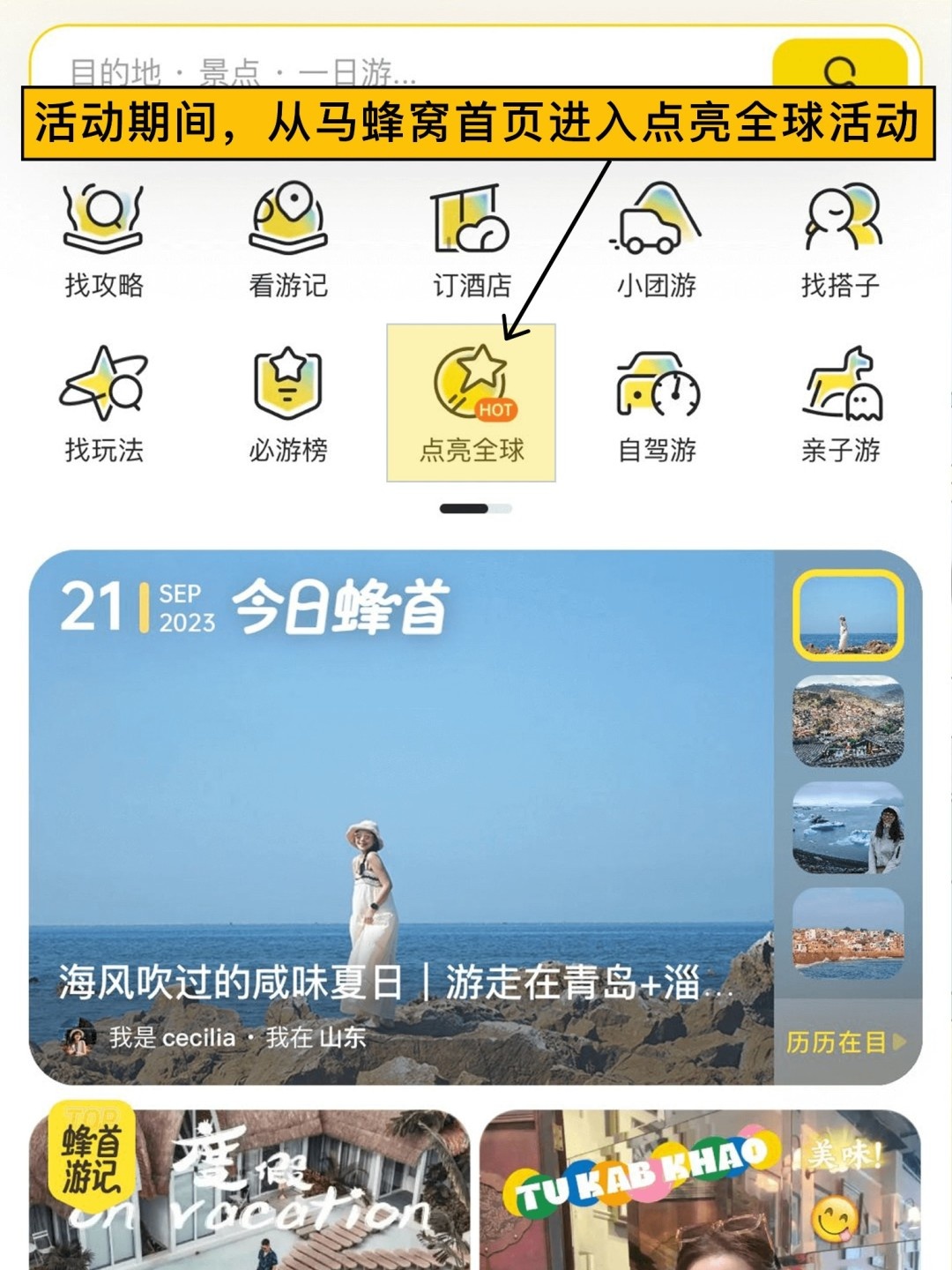
Task: Enter the 点亮全球 HOT activity
Action: pyautogui.click(x=472, y=403)
